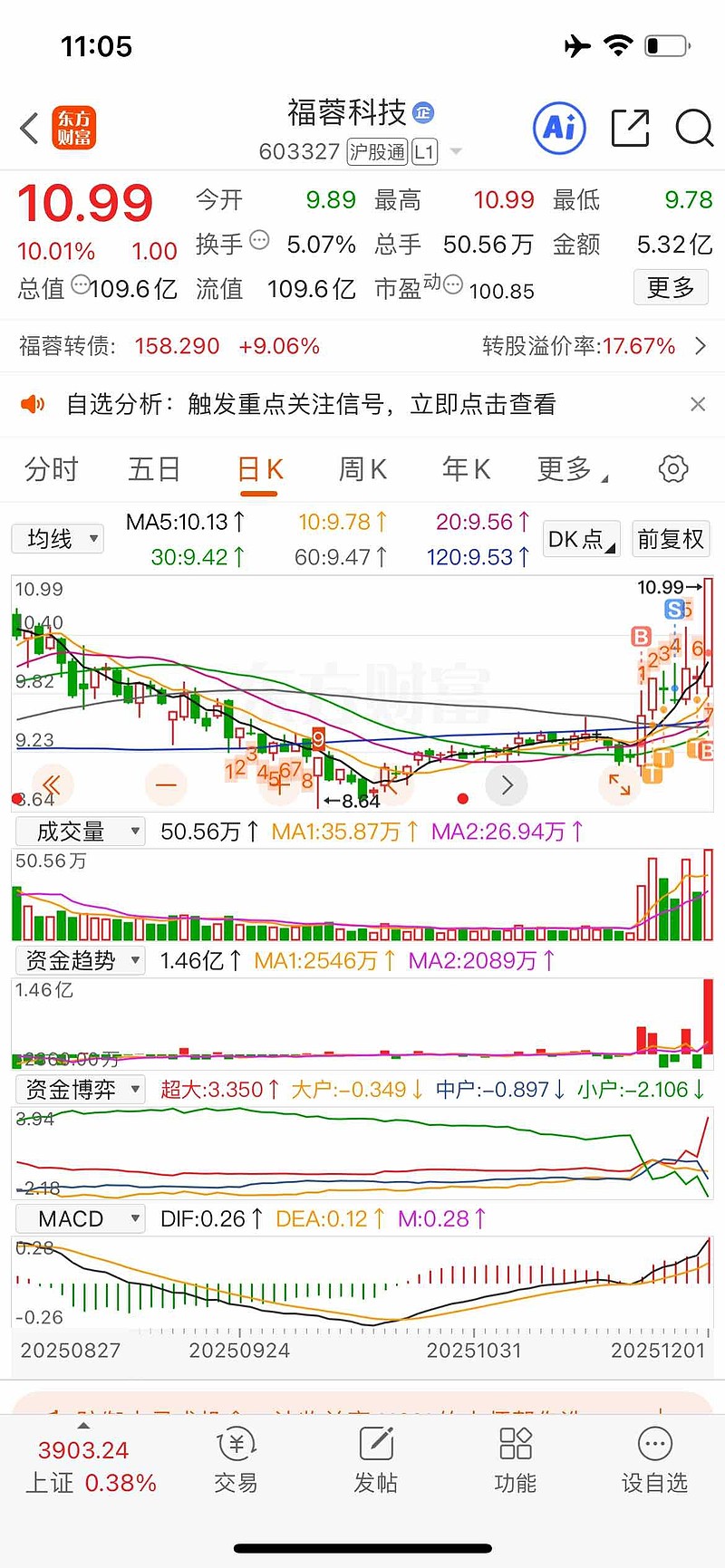The image size is (725, 1568).
Task: Open the 福蓉转债 convertible bond row
Action: click(362, 346)
